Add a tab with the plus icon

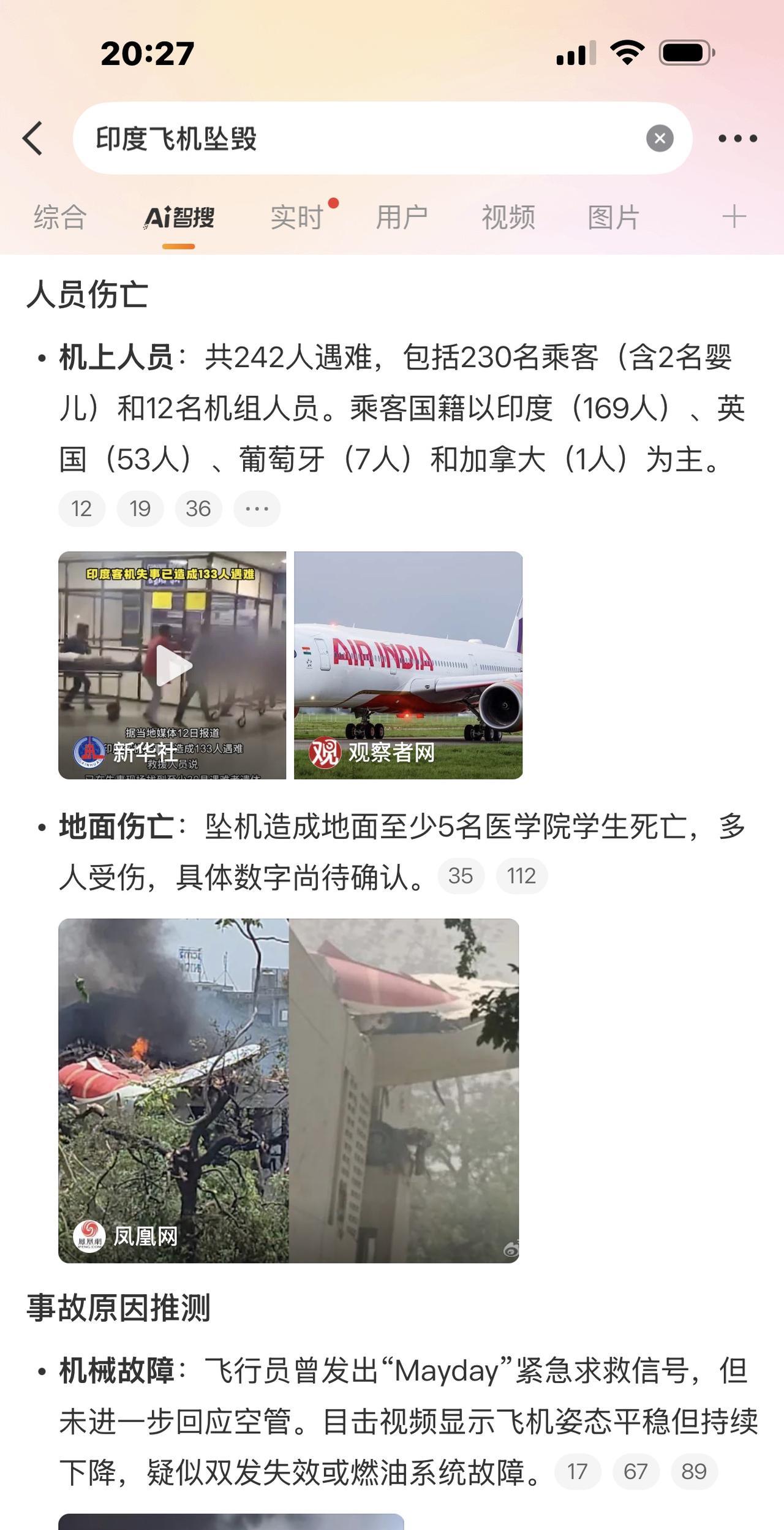pos(734,217)
